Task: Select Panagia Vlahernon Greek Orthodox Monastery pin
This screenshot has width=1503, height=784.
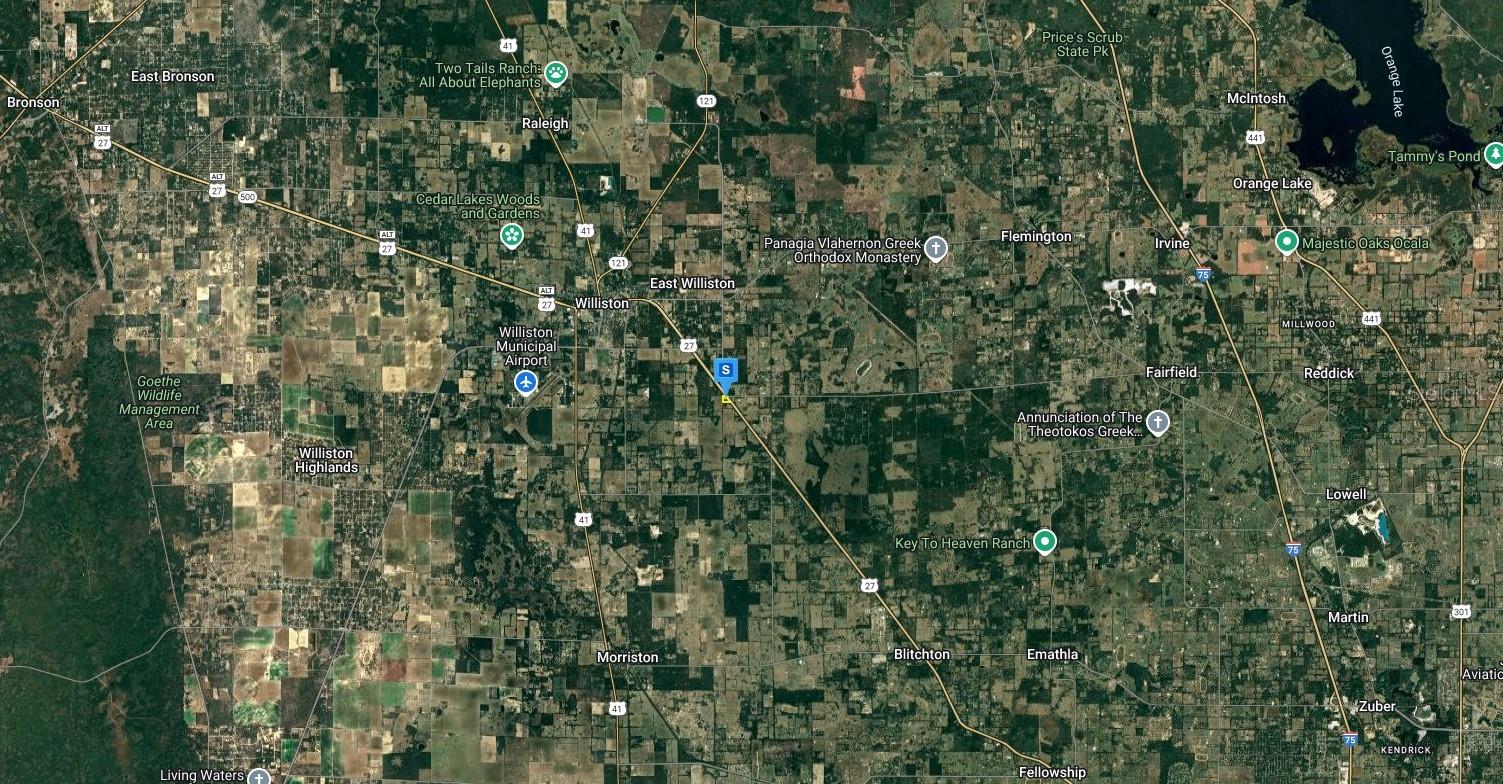Action: 935,248
